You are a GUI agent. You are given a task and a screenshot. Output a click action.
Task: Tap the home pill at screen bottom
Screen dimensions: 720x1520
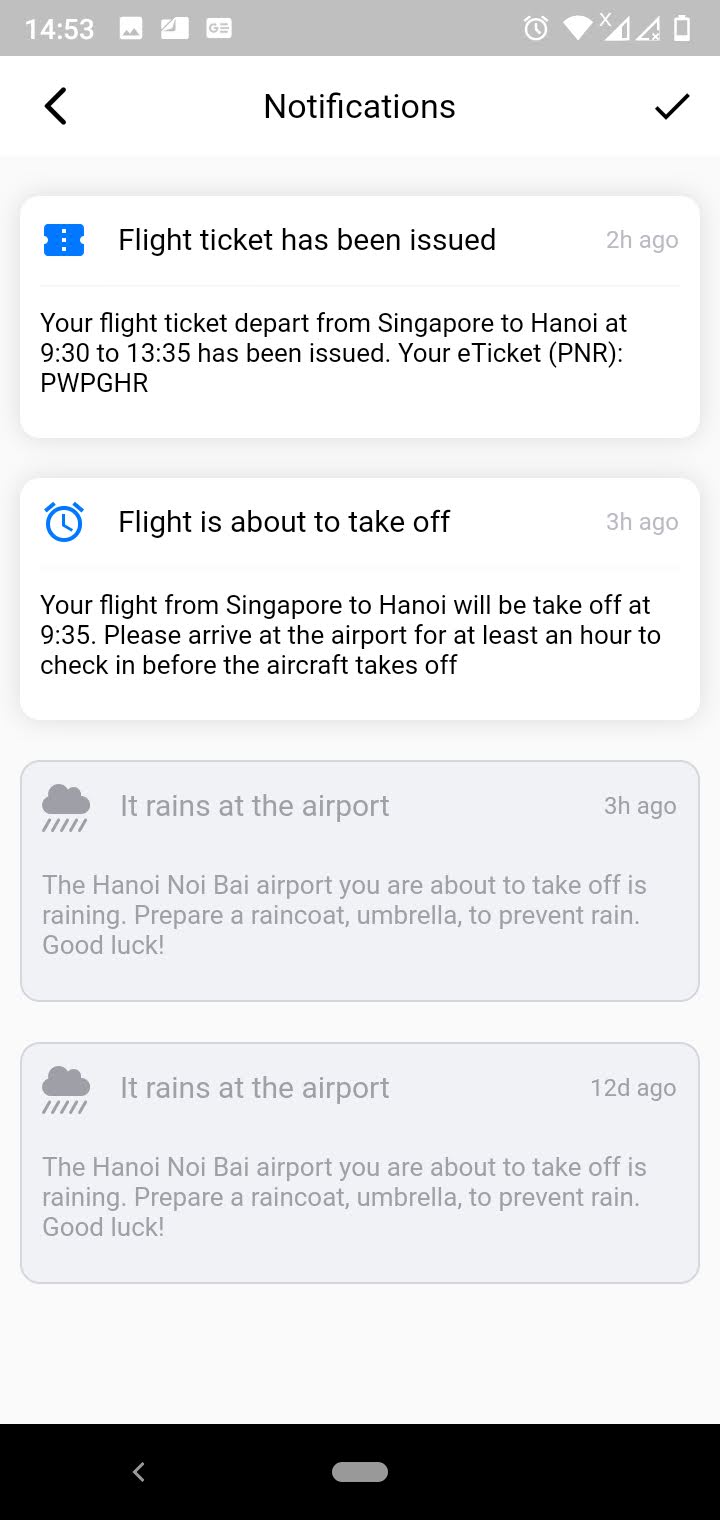point(359,1471)
